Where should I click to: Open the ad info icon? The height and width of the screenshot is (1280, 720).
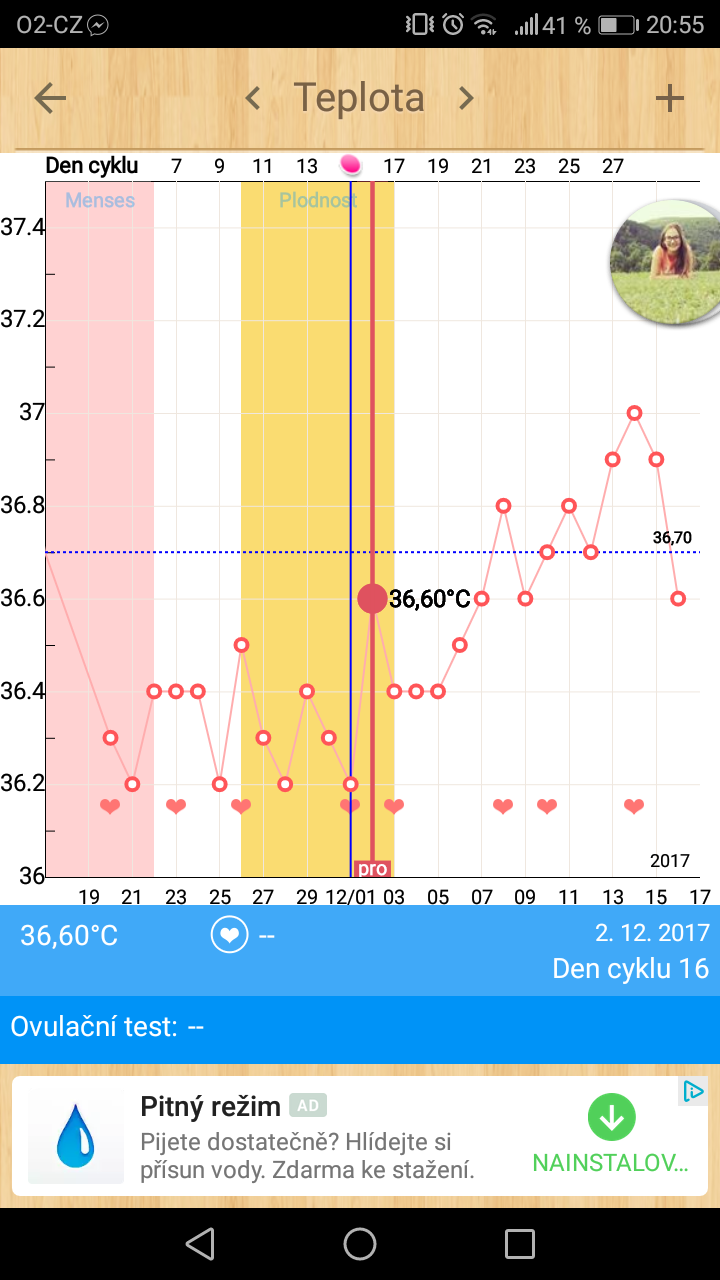692,1092
